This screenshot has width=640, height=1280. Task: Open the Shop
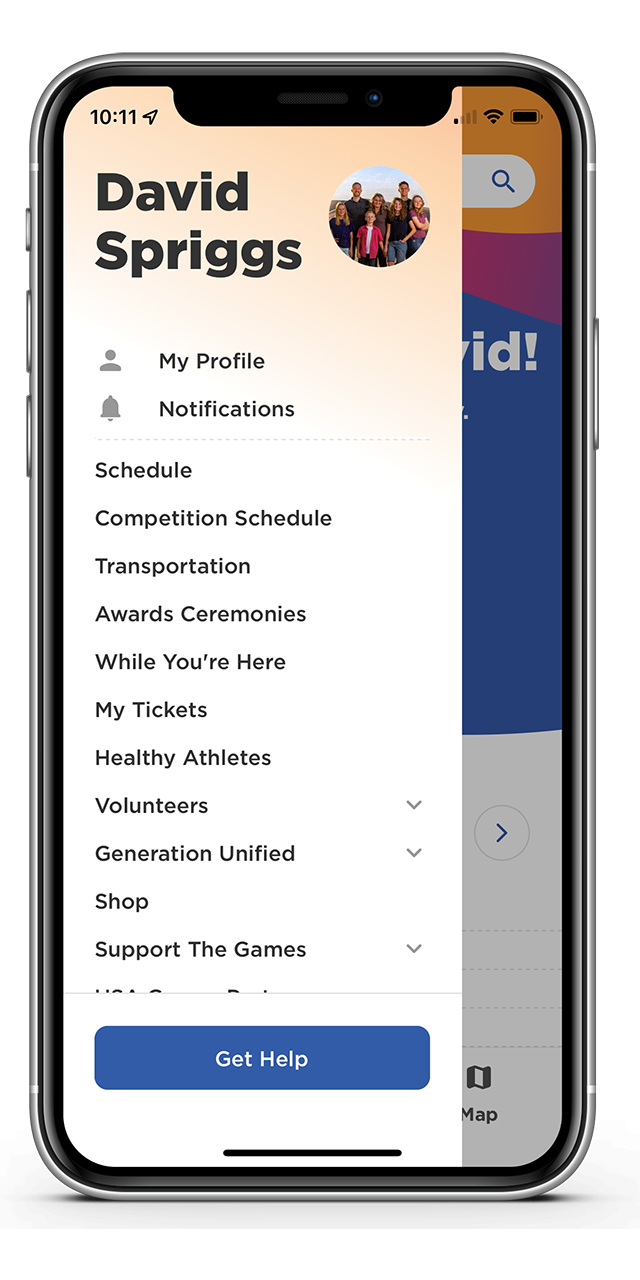point(122,902)
